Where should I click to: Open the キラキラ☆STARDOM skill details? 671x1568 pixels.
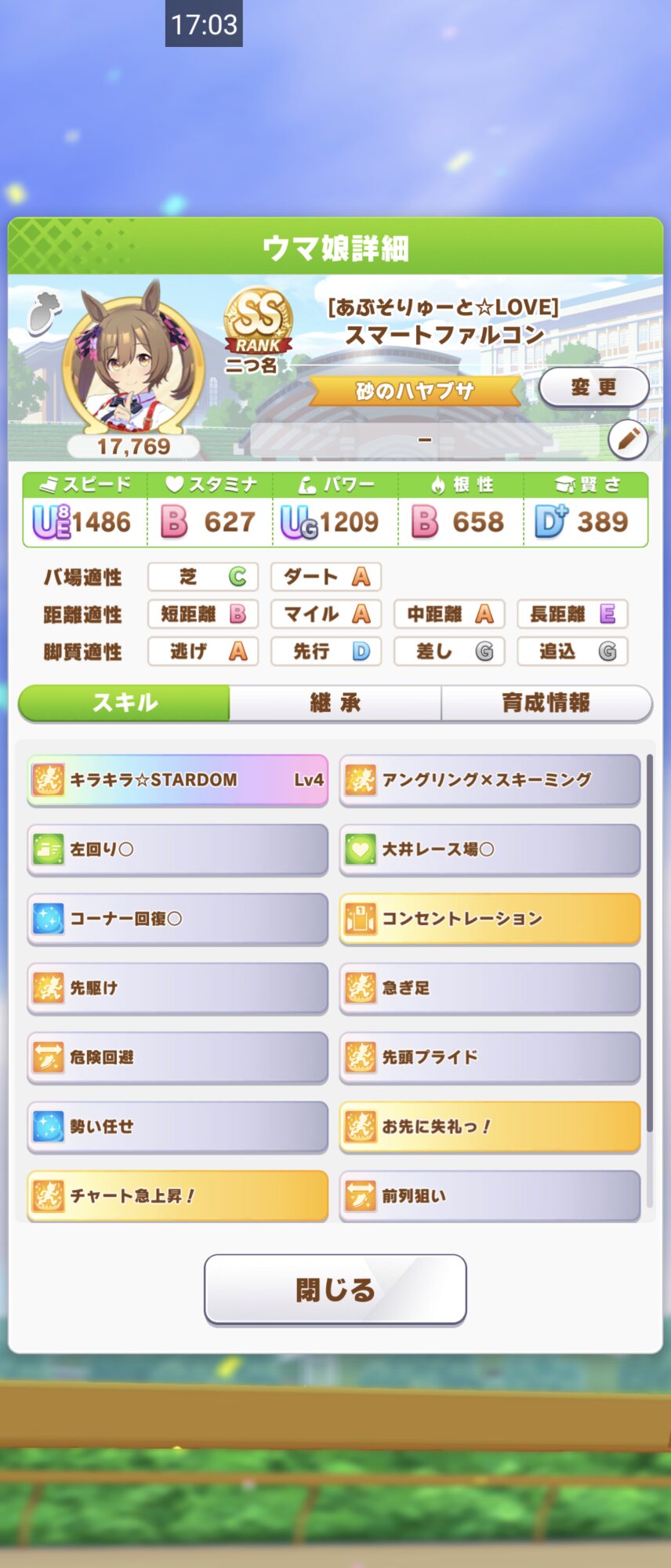pos(178,780)
